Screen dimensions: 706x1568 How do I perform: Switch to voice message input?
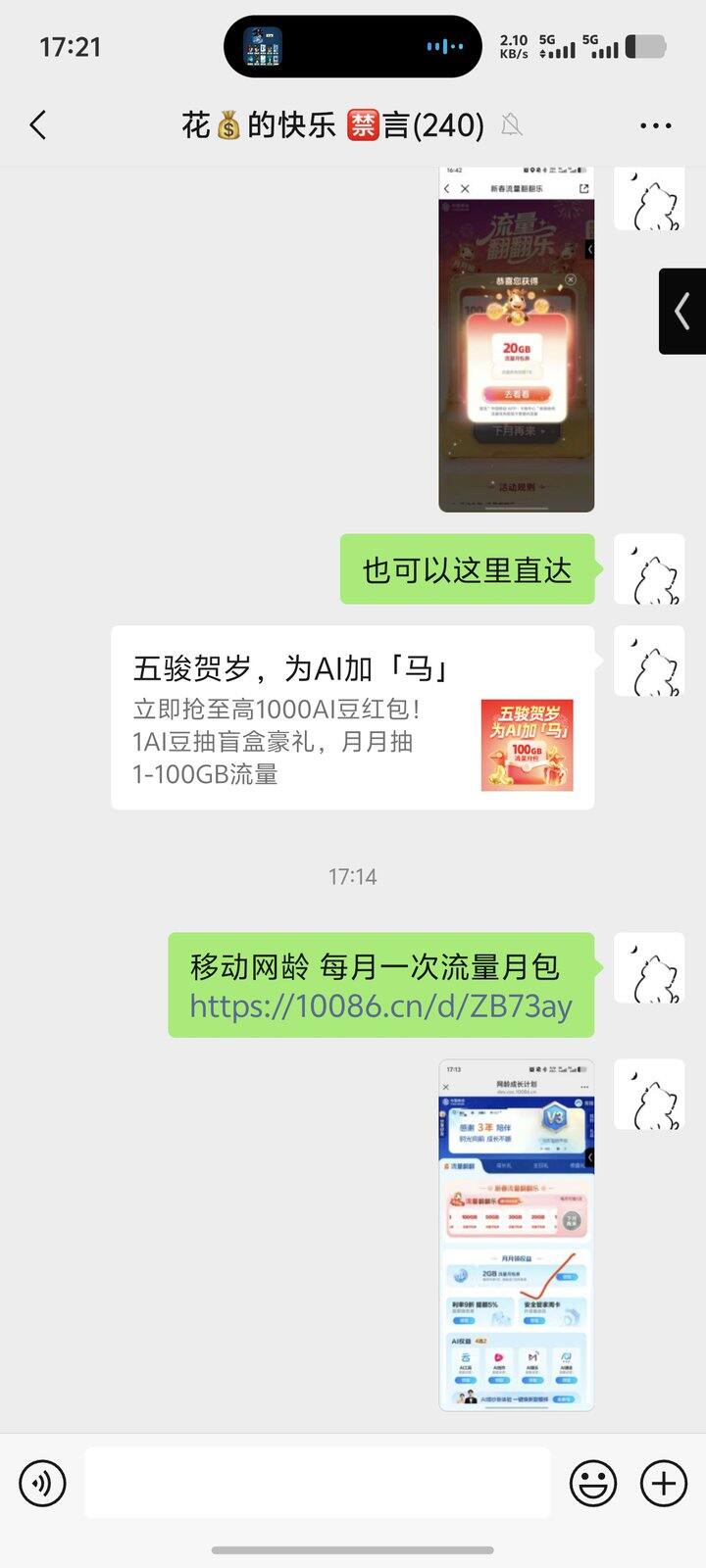point(42,1484)
